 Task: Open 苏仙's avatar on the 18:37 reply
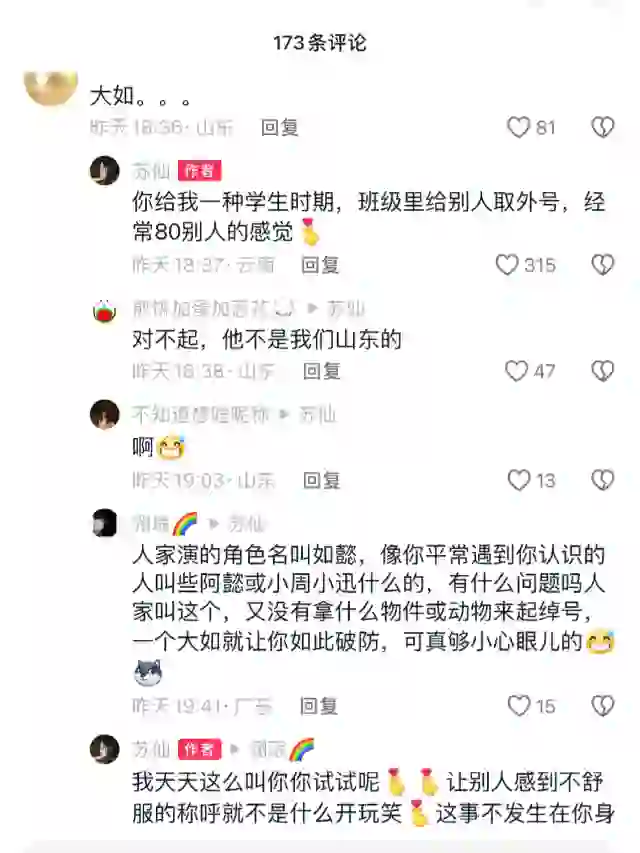(x=105, y=171)
